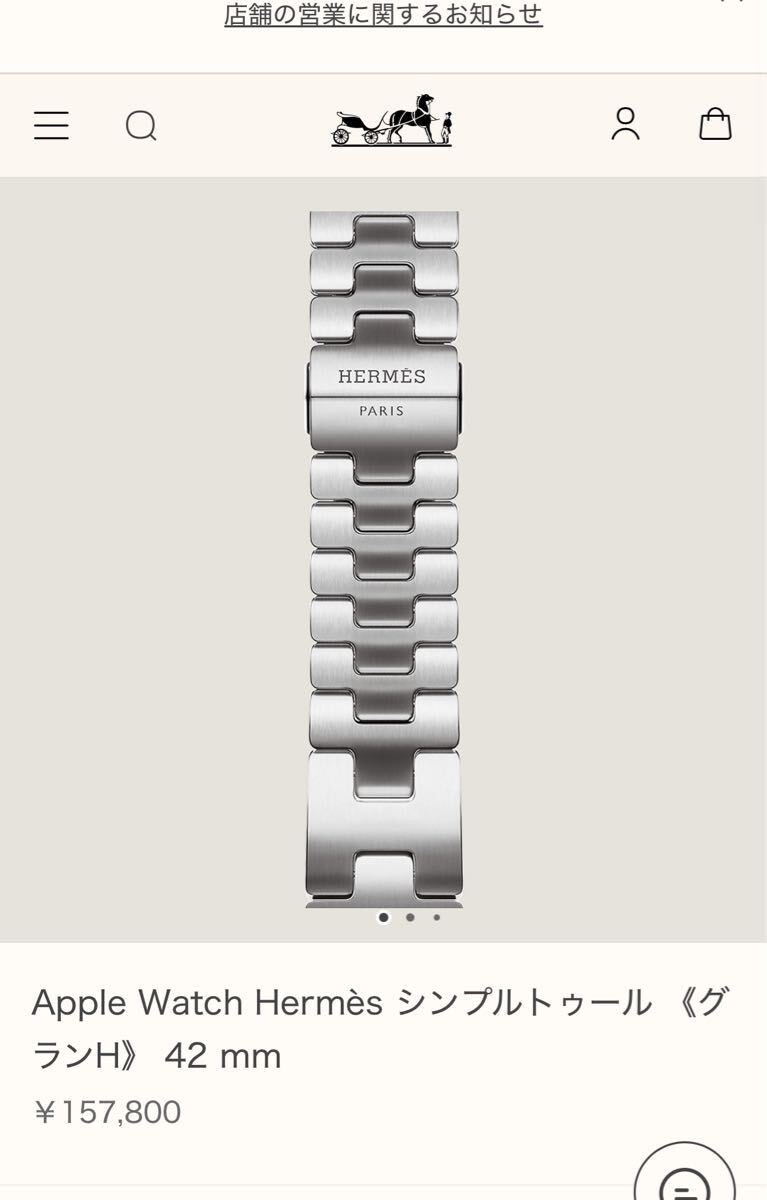The width and height of the screenshot is (767, 1200).
Task: Open the chat support bubble
Action: (x=686, y=1180)
